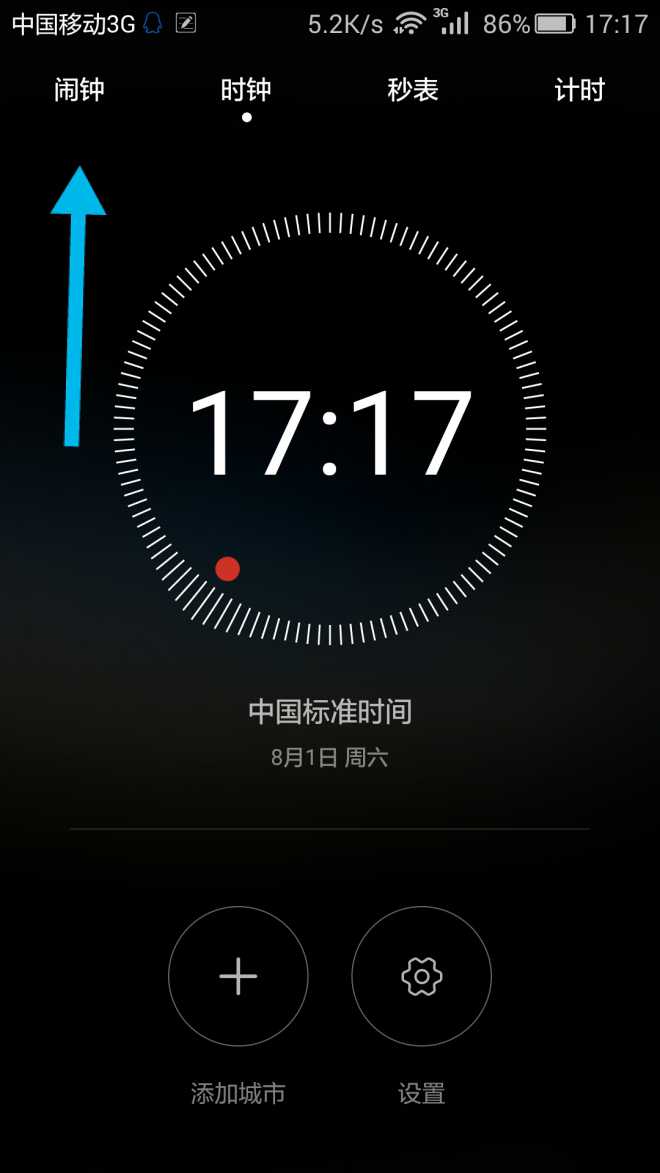The height and width of the screenshot is (1173, 660).
Task: Switch to the 闹钟 alarm tab
Action: (79, 91)
